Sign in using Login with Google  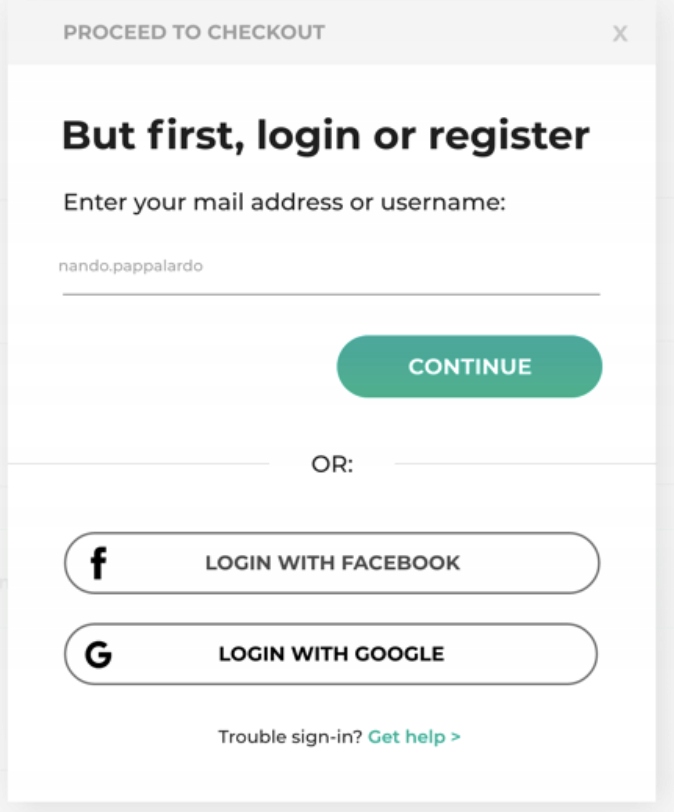(x=331, y=655)
